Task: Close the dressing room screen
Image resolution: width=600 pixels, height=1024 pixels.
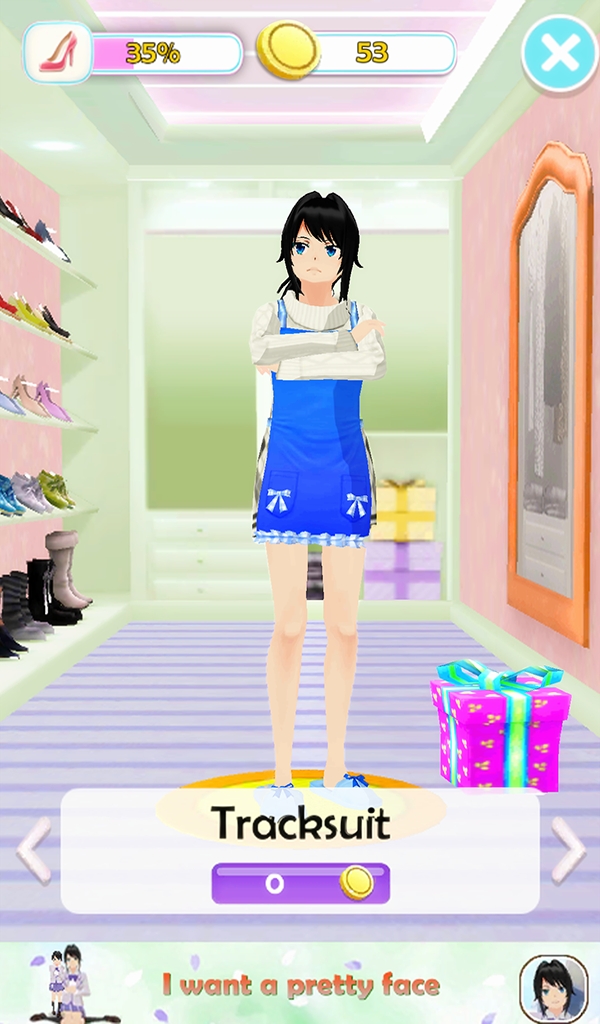Action: click(x=560, y=54)
